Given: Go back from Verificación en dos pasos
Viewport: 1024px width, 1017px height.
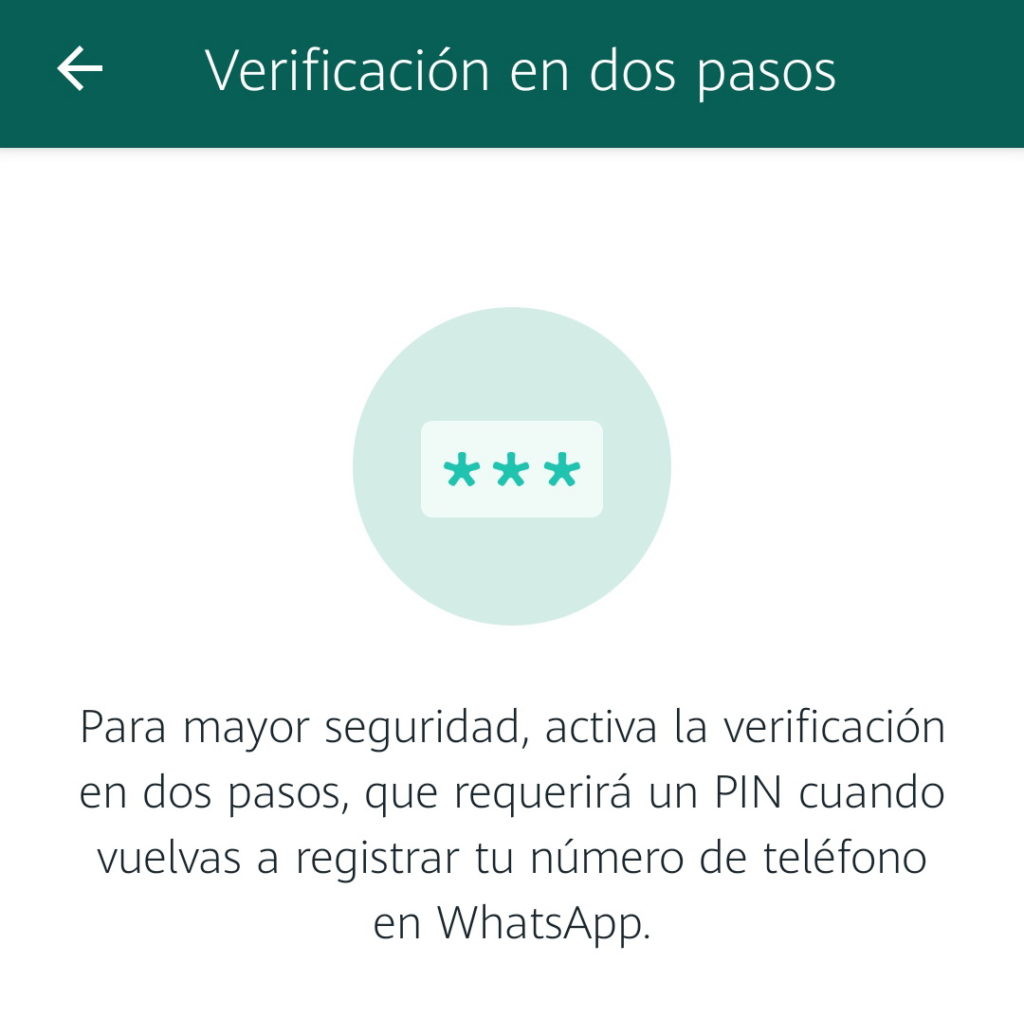Looking at the screenshot, I should click(x=80, y=69).
